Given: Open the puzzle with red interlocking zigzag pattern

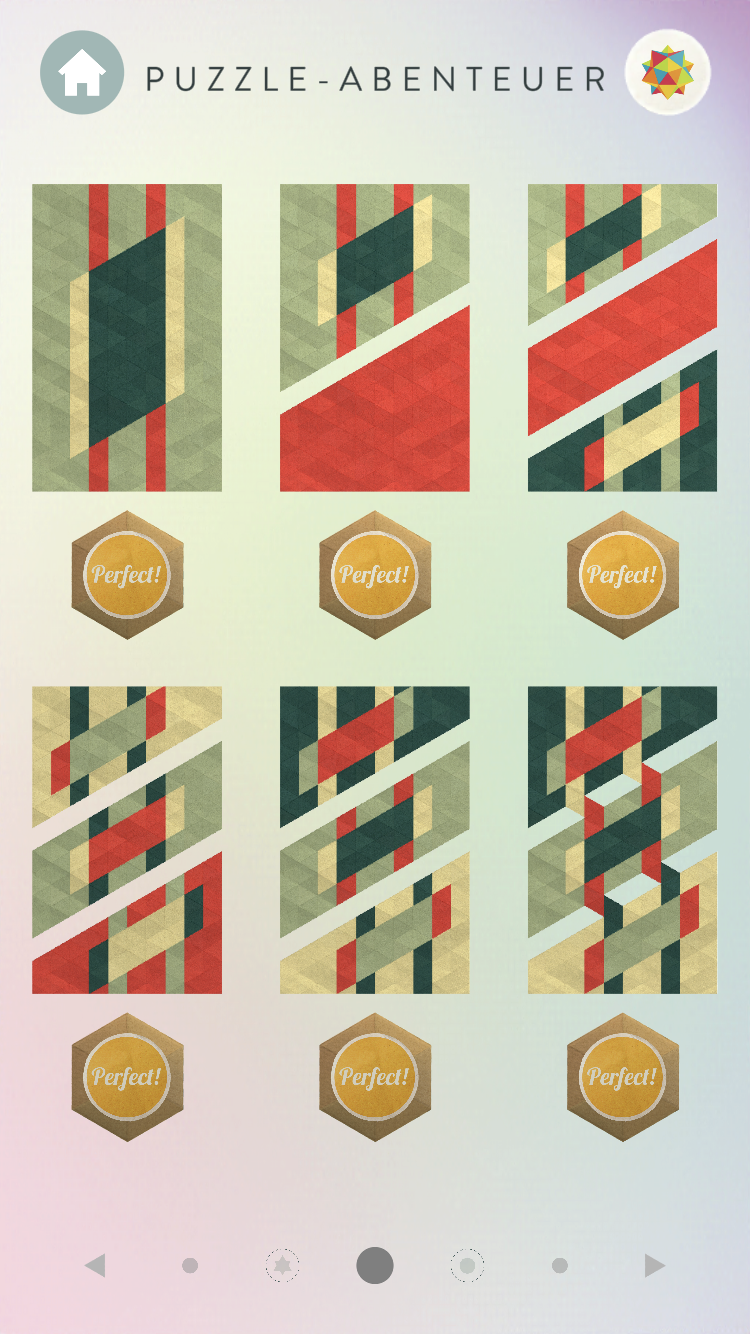Looking at the screenshot, I should (622, 839).
